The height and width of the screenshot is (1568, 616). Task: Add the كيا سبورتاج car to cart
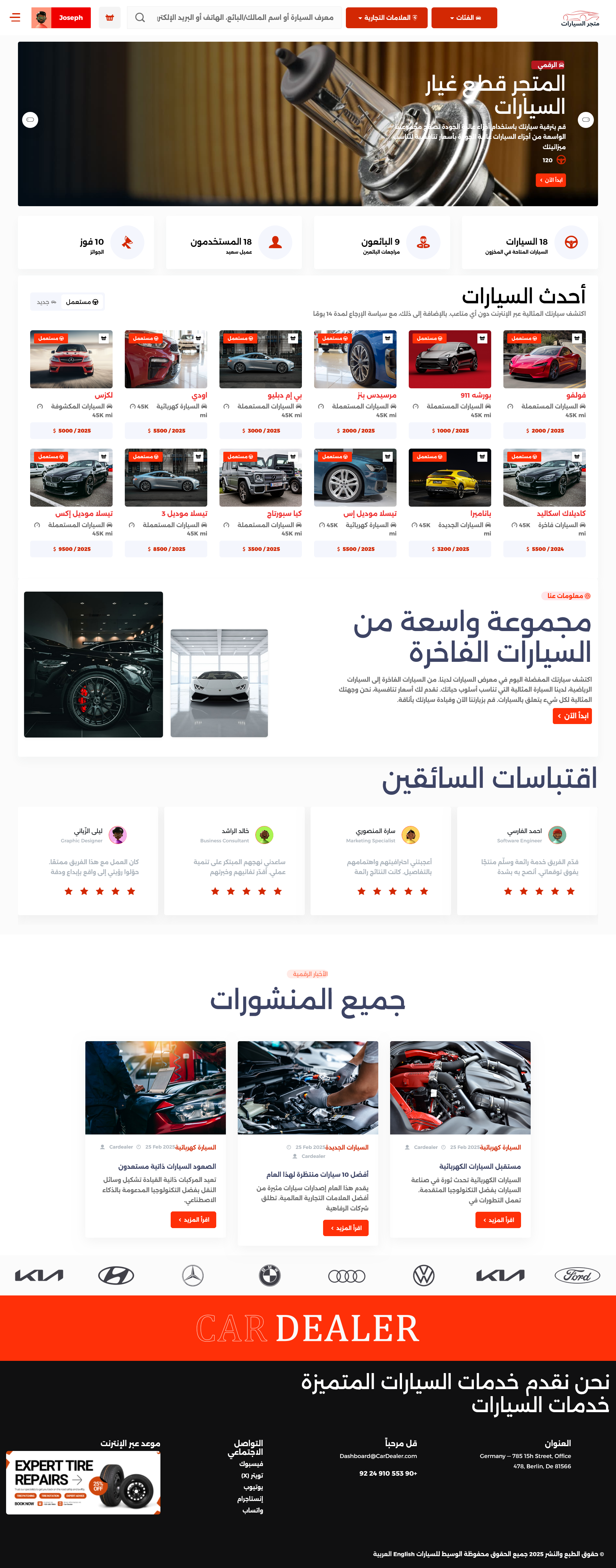[x=293, y=457]
